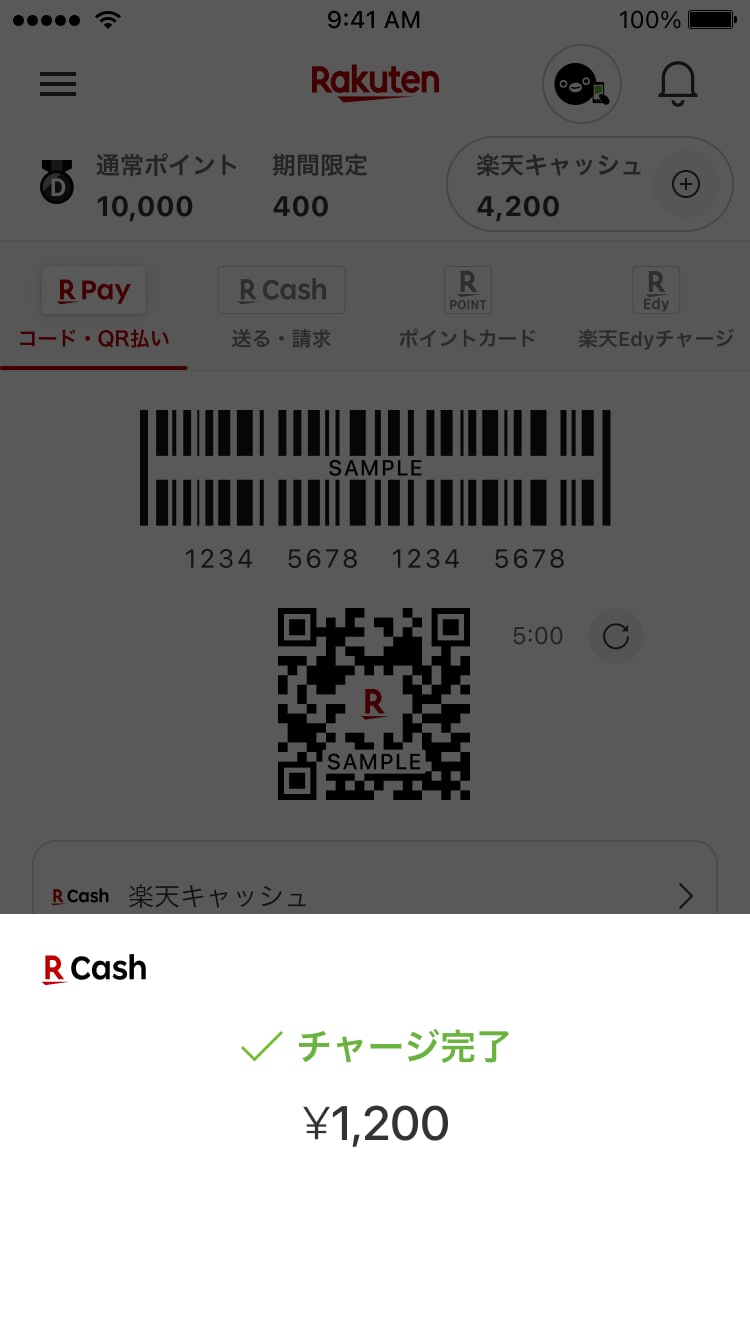Viewport: 750px width, 1334px height.
Task: Tap the chevron next to 楽天キャッシュ
Action: coord(686,897)
